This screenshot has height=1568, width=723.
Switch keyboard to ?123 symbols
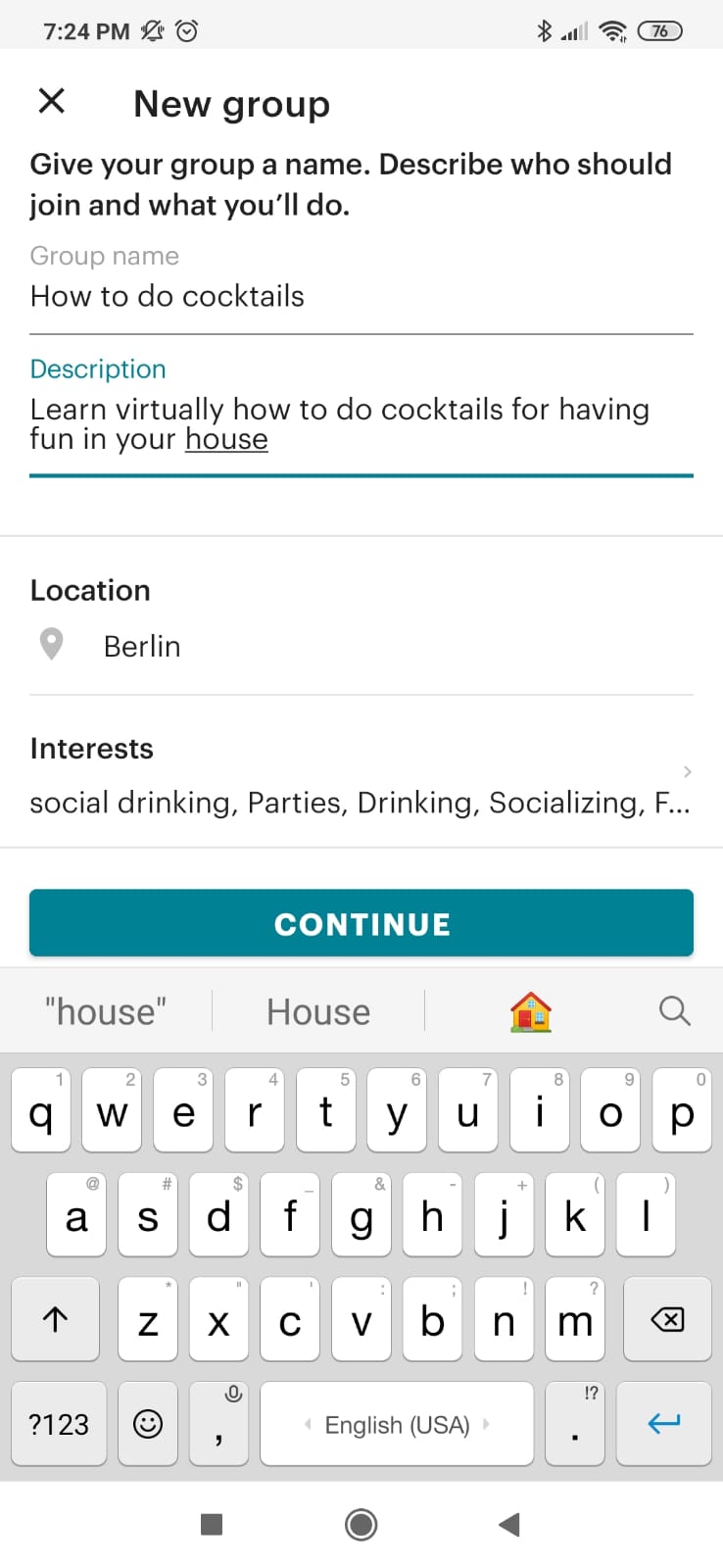tap(59, 1424)
